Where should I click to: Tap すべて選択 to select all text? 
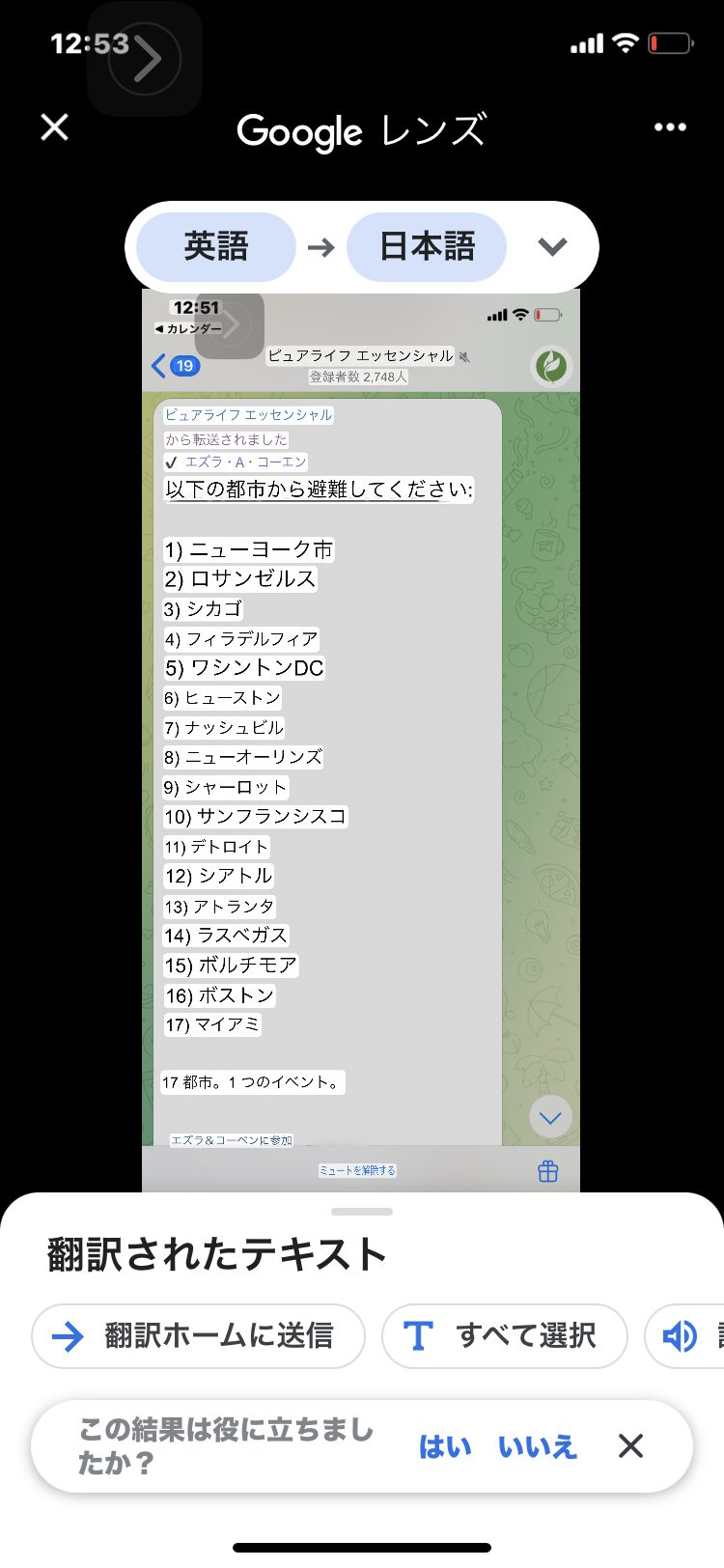coord(505,1336)
